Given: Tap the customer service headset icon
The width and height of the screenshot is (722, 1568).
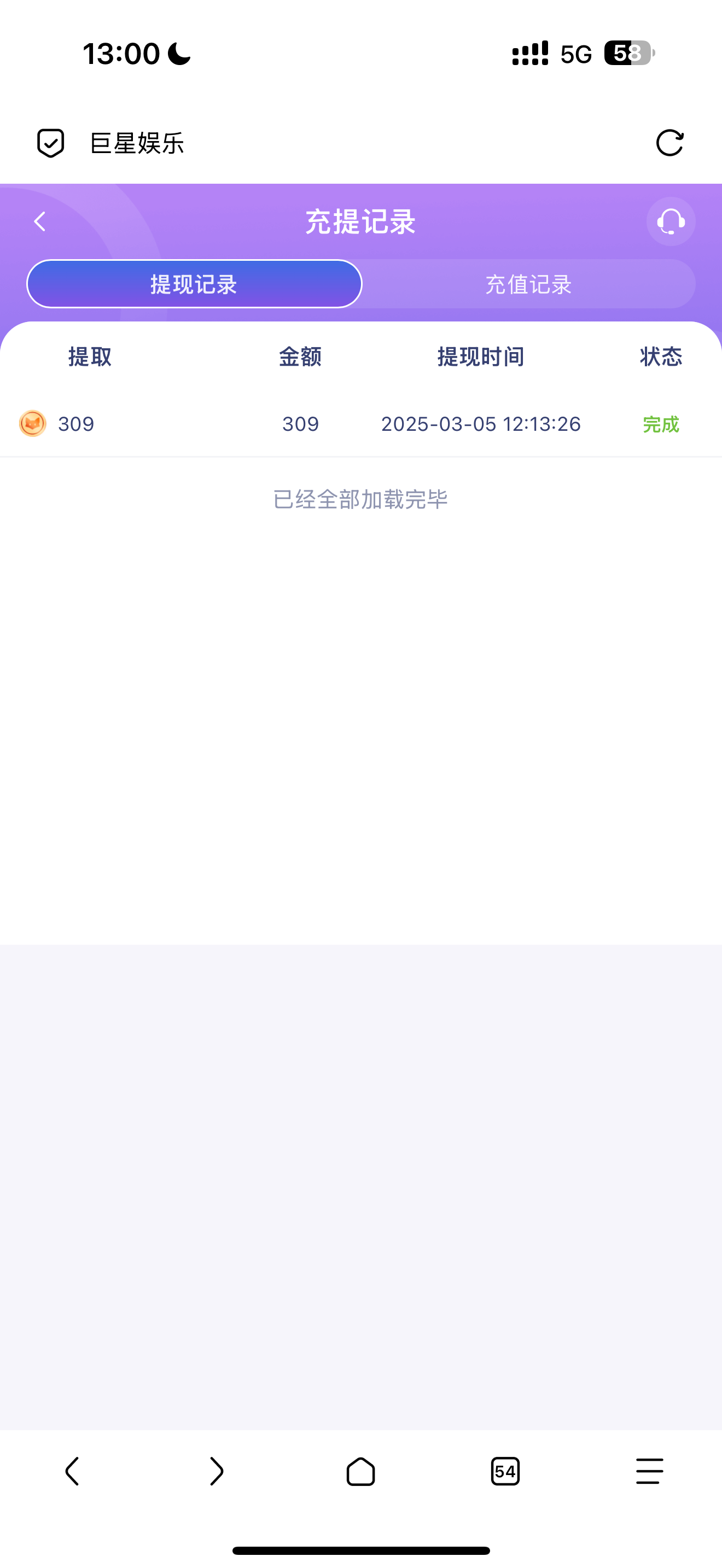Looking at the screenshot, I should point(669,221).
